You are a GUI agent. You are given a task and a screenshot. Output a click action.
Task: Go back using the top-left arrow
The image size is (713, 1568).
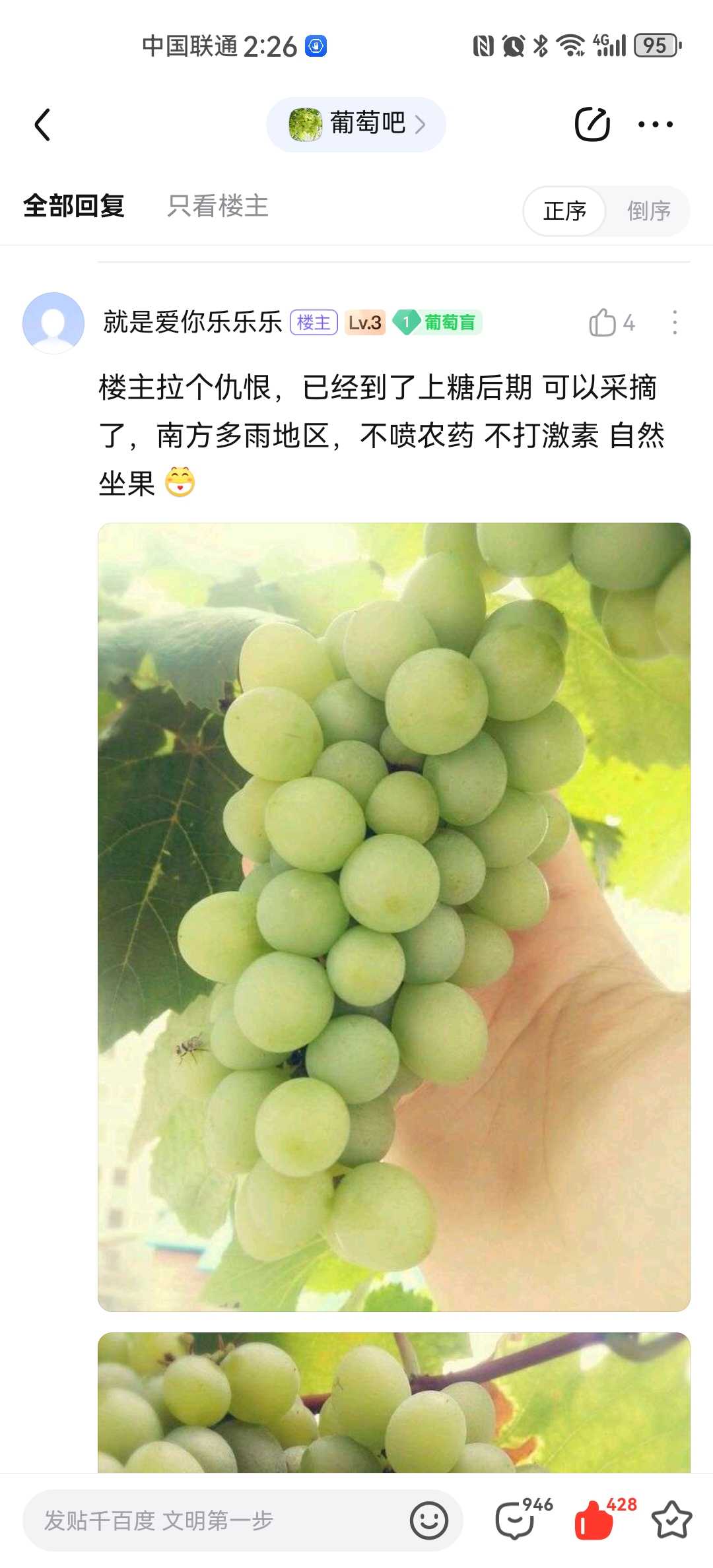42,124
